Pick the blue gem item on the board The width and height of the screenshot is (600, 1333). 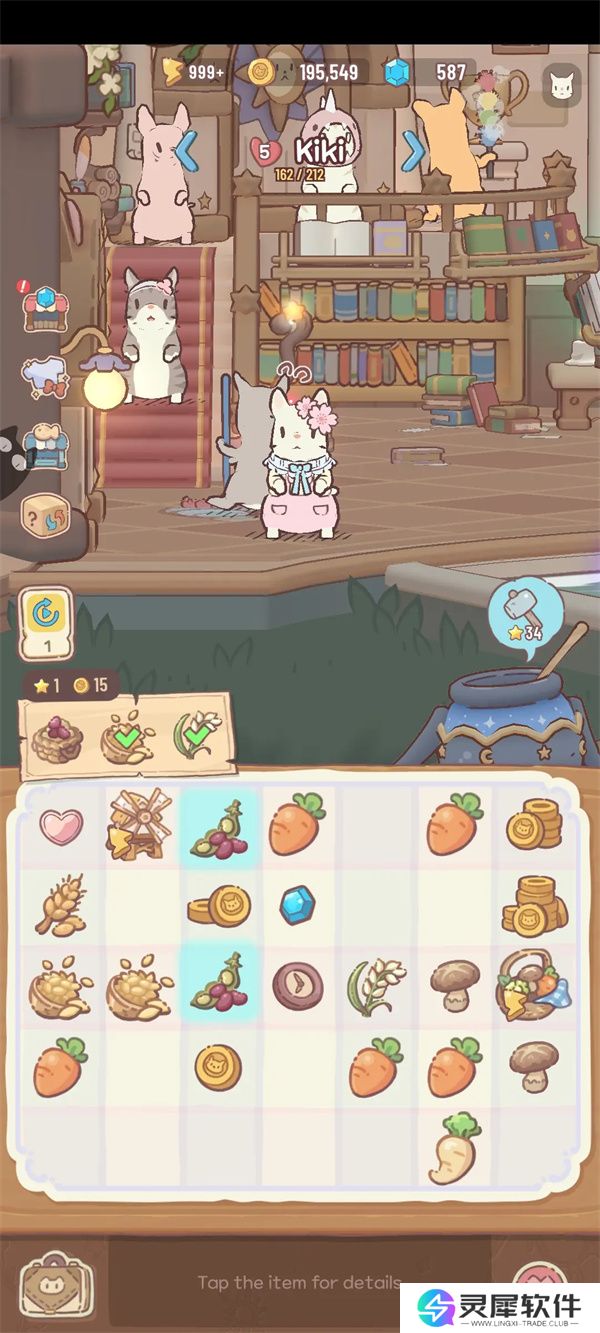296,903
